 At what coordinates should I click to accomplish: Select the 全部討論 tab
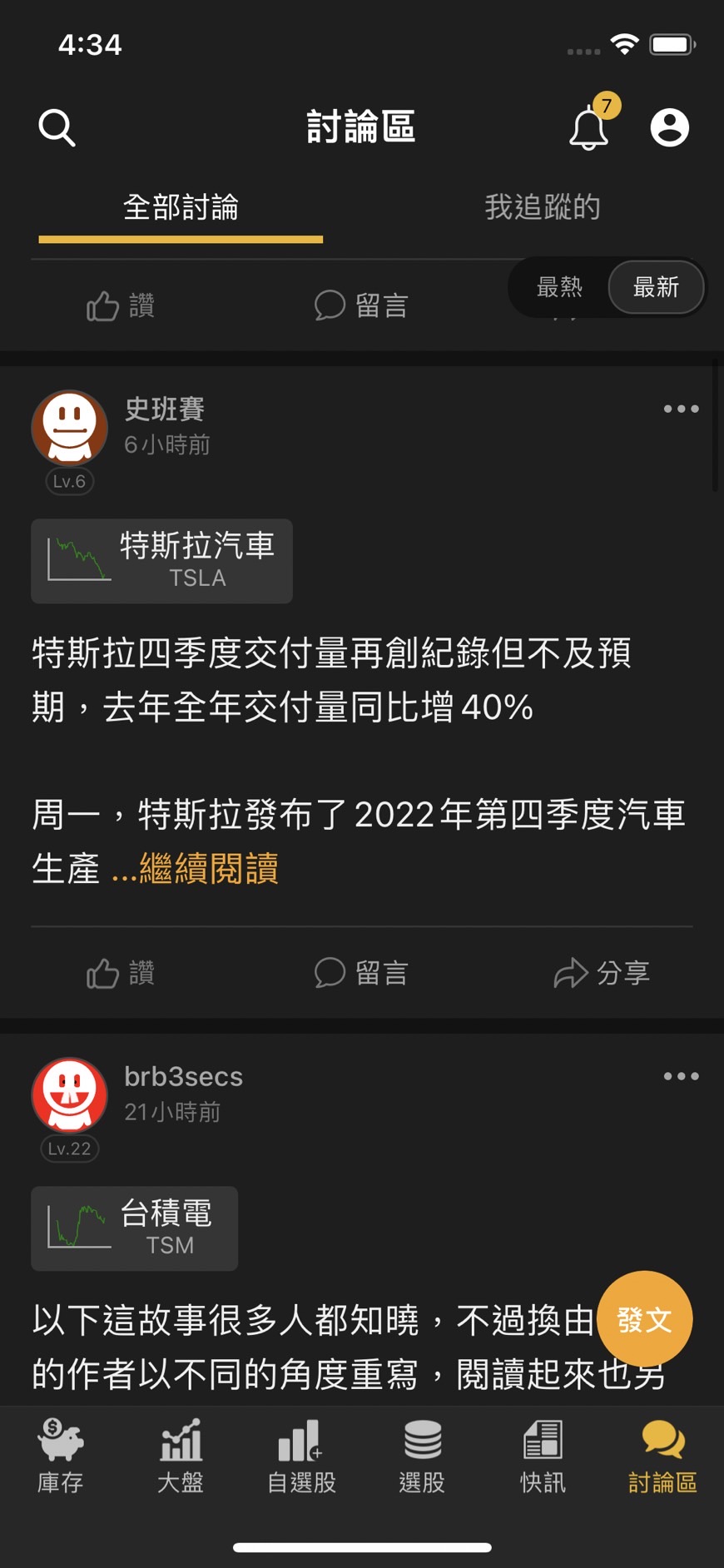click(x=181, y=207)
